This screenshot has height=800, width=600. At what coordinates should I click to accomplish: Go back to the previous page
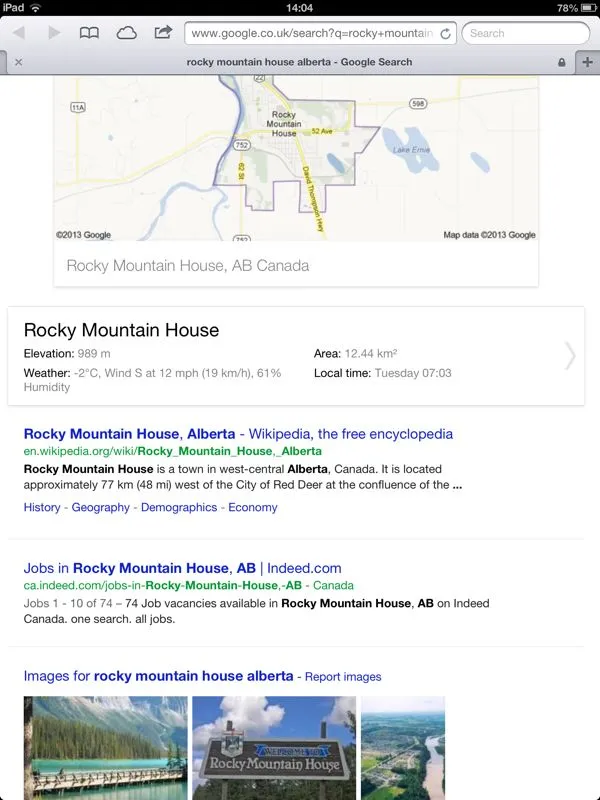pyautogui.click(x=19, y=33)
